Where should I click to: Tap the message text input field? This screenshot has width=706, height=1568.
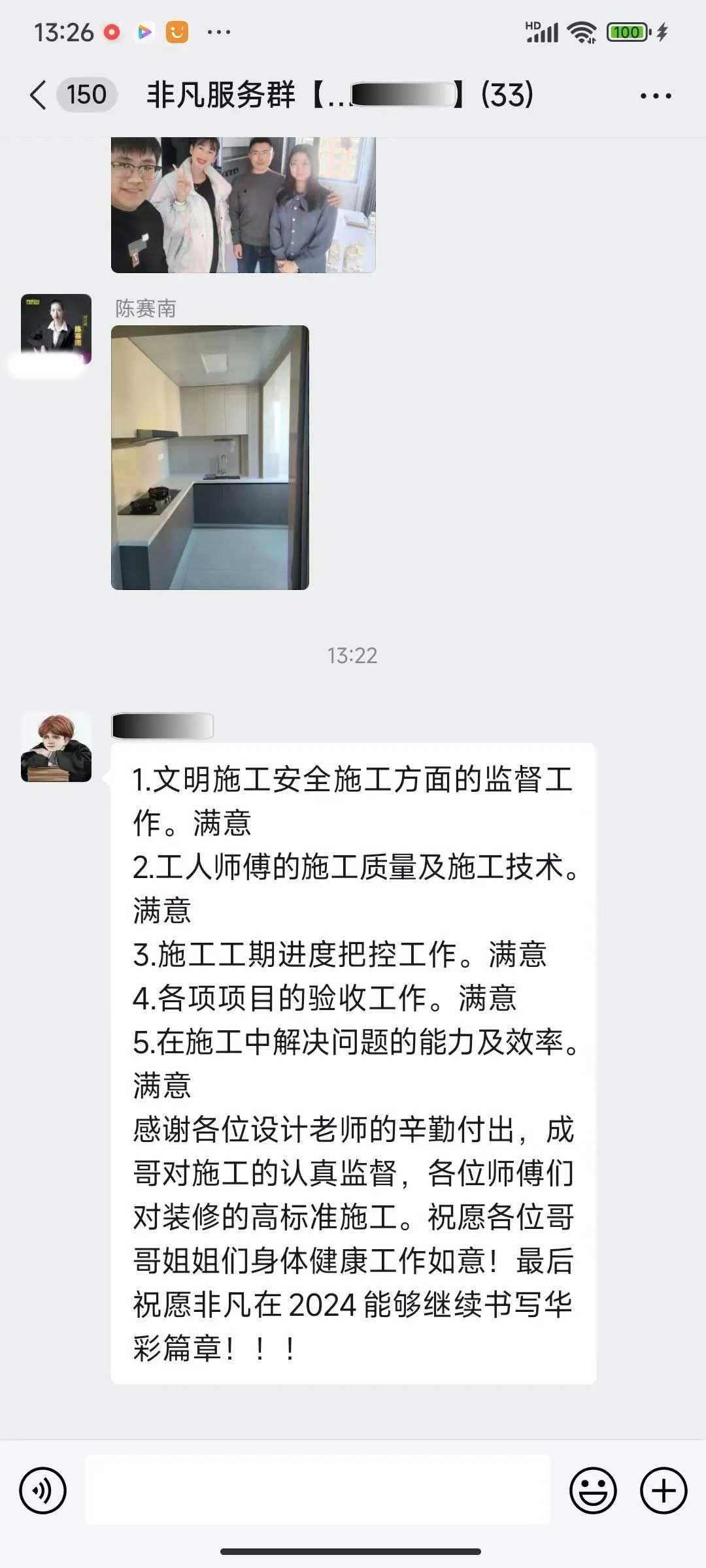[318, 1490]
